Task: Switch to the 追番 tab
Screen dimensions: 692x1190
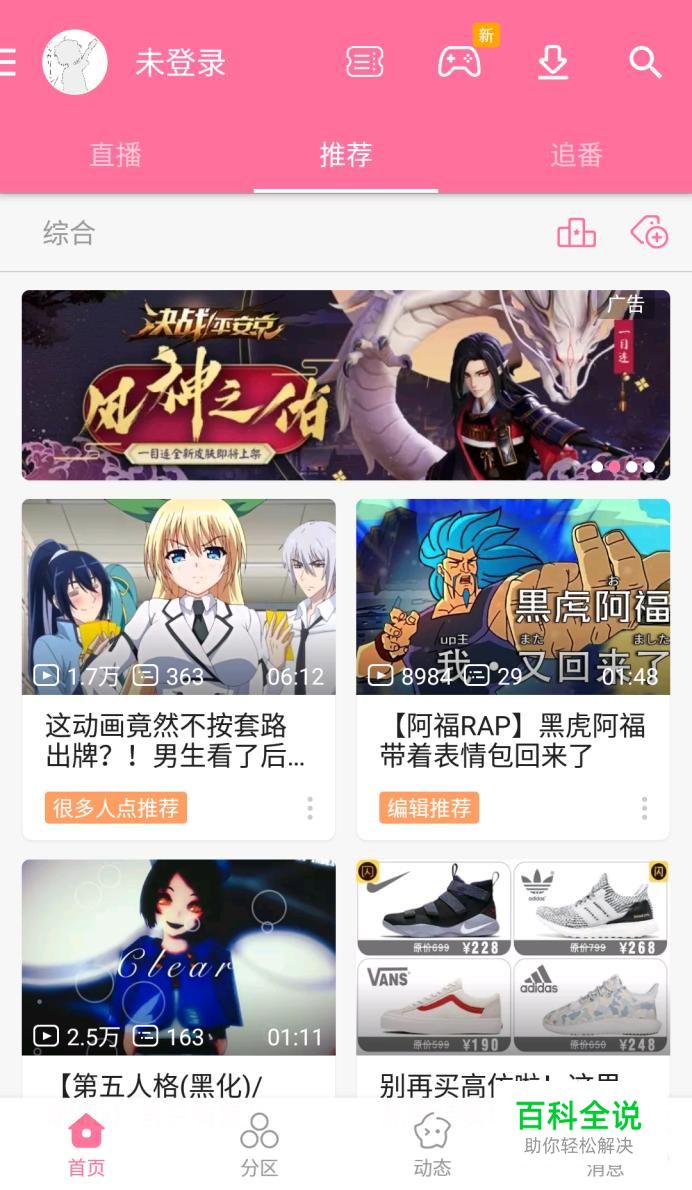Action: [x=576, y=155]
